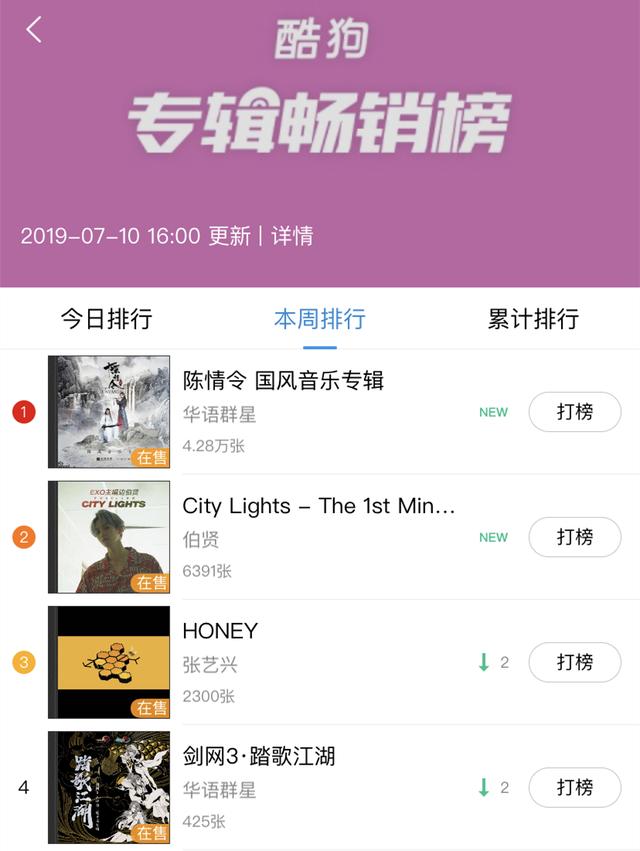Switch to the 累计排行 tab
This screenshot has width=640, height=851.
533,319
